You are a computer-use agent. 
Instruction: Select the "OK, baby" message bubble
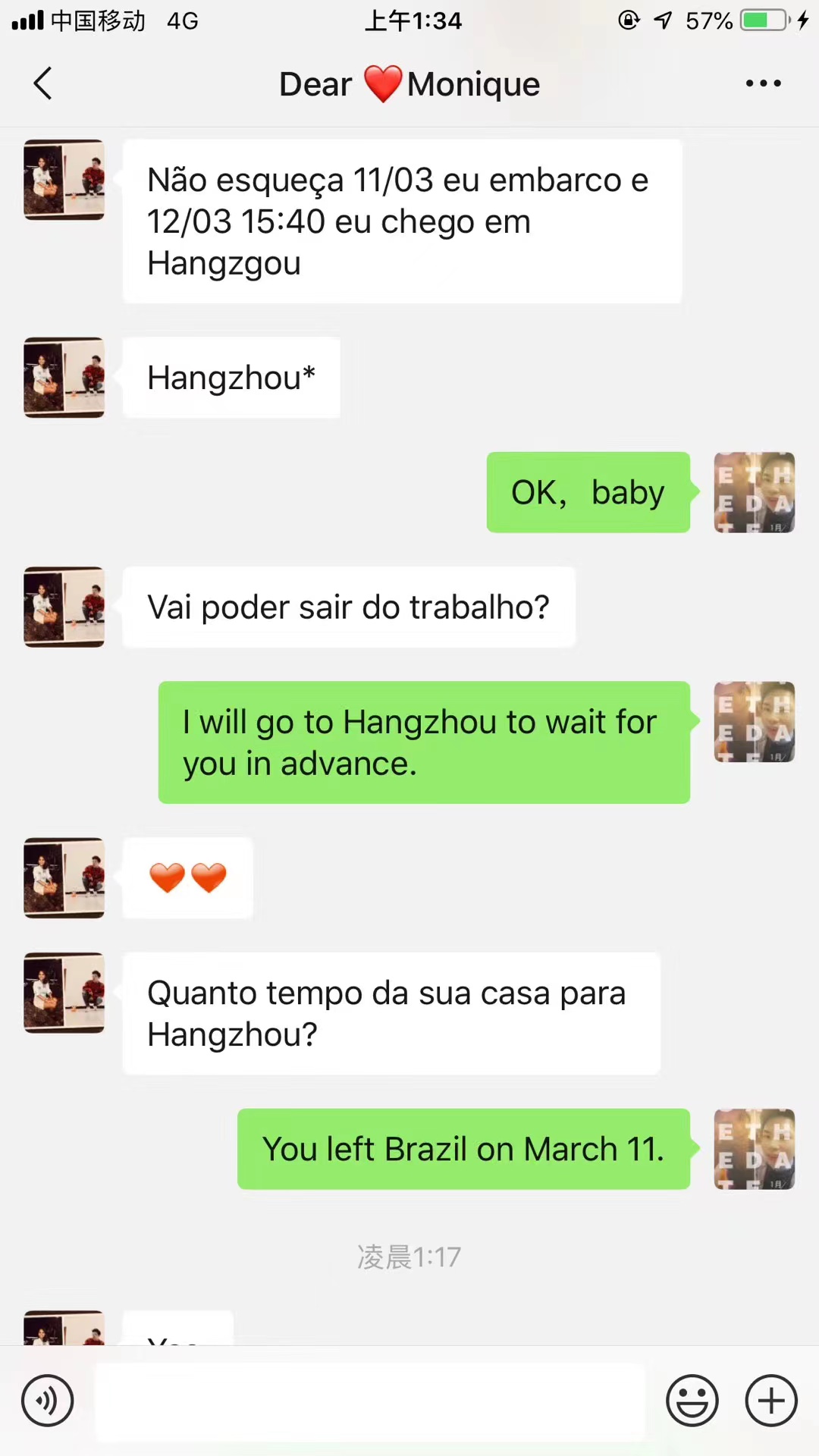tap(588, 492)
